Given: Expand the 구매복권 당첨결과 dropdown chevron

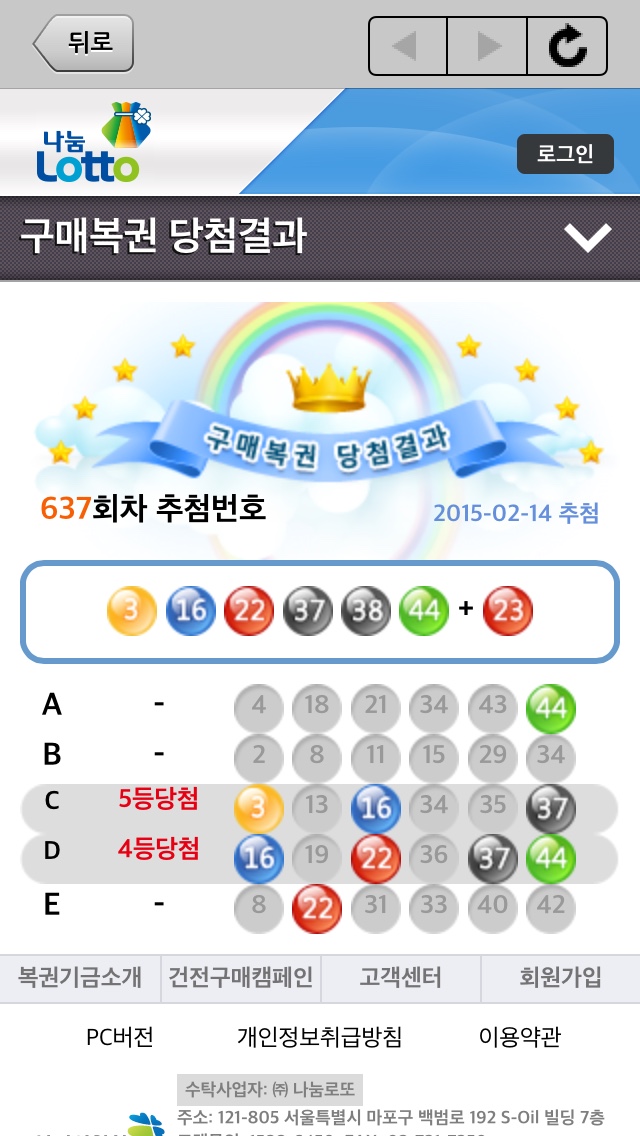Looking at the screenshot, I should pyautogui.click(x=586, y=237).
